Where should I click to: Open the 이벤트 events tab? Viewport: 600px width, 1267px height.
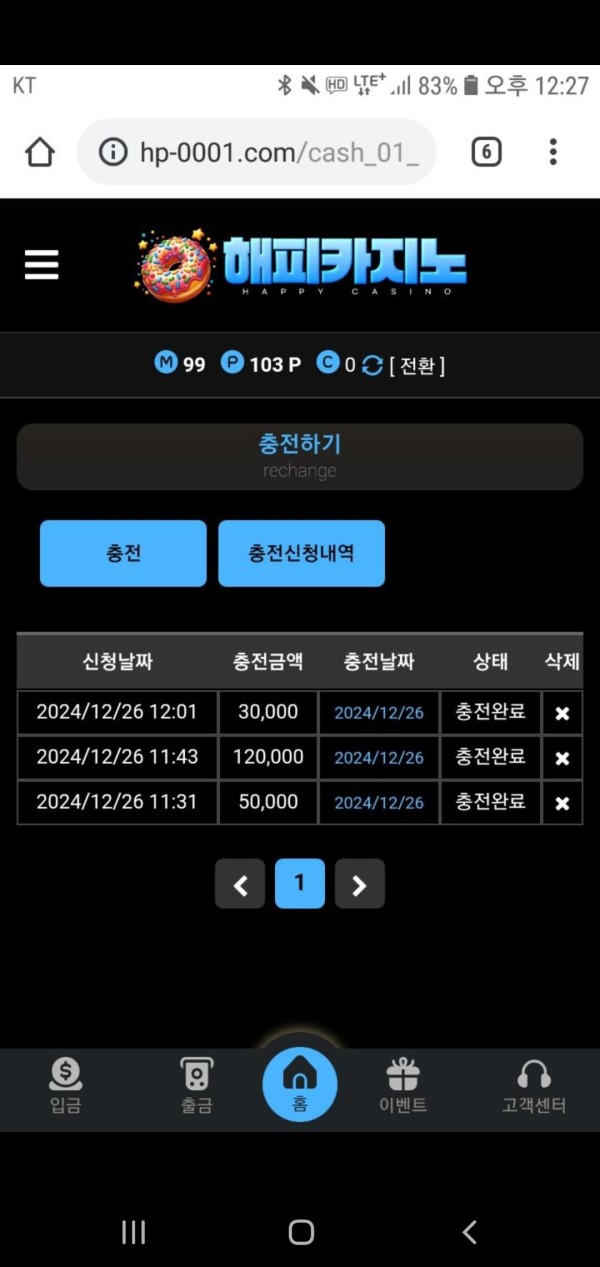[403, 1087]
